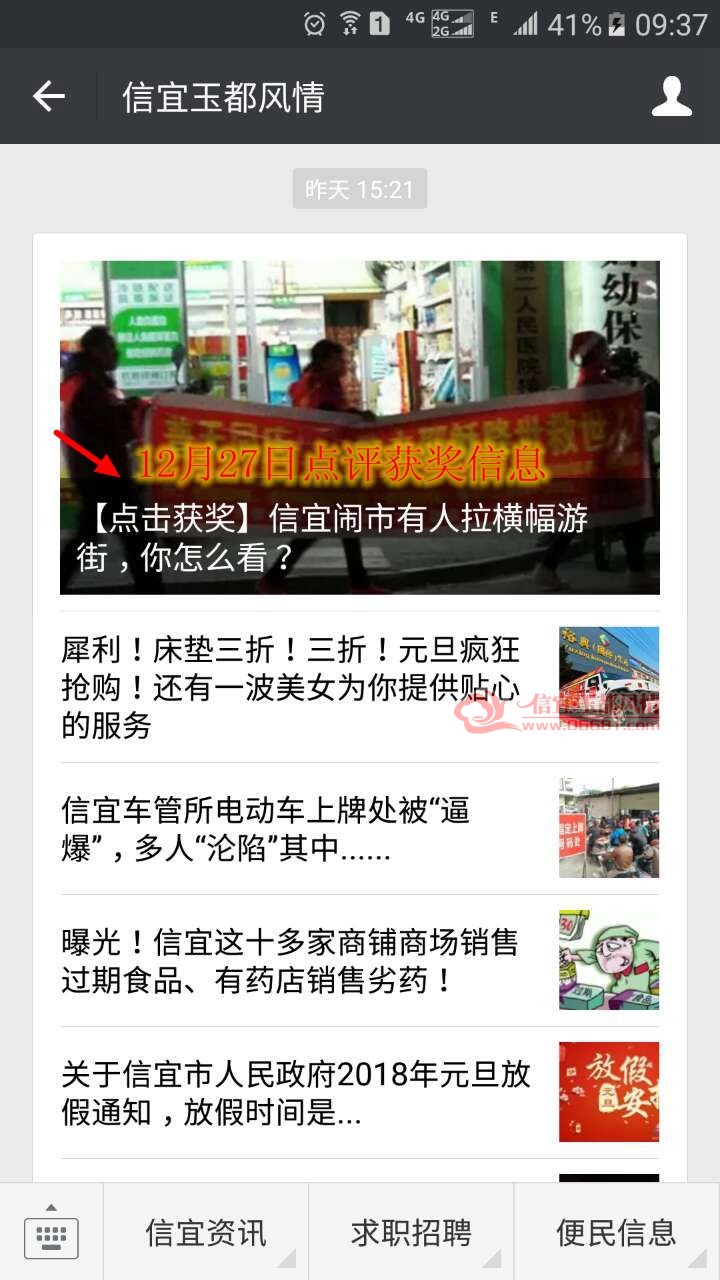720x1280 pixels.
Task: Expand the 信宜资讯 menu
Action: point(206,1232)
